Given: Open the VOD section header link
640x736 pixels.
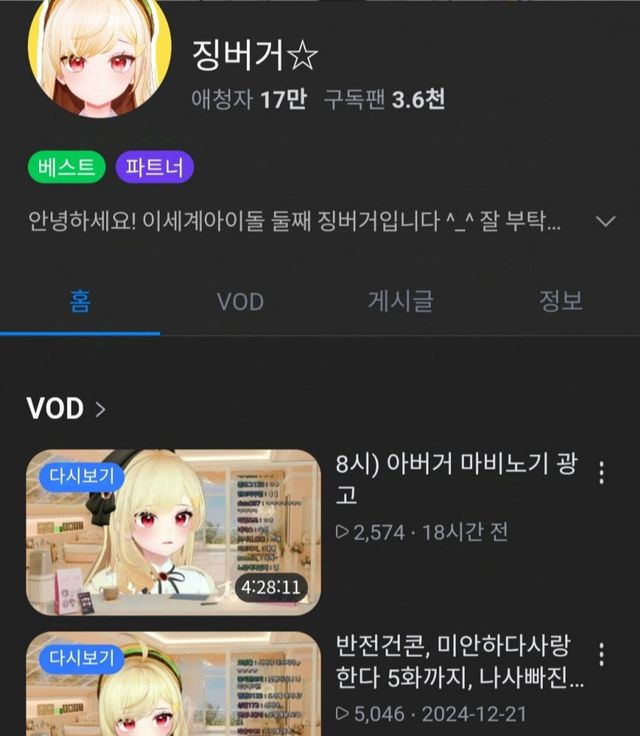Looking at the screenshot, I should point(66,408).
